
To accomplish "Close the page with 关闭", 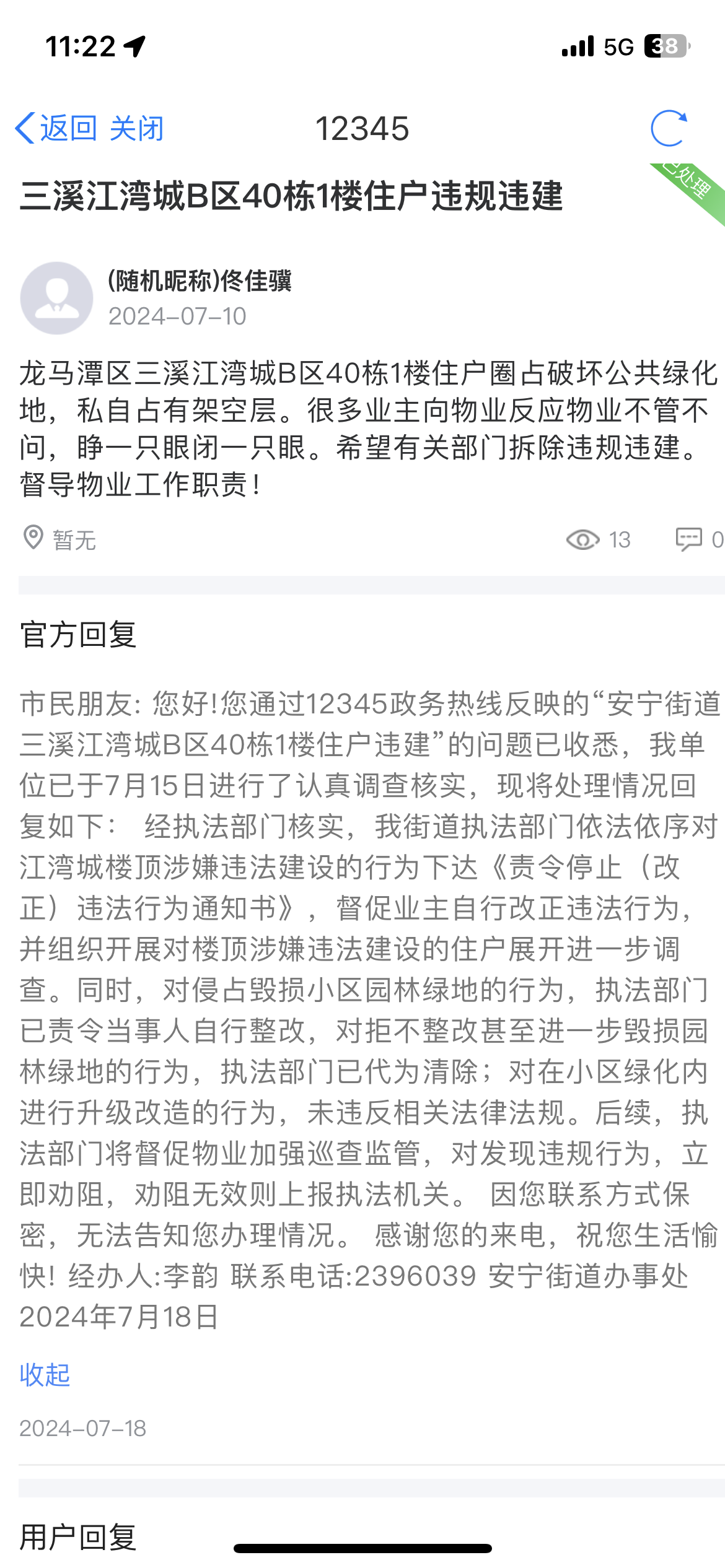I will coord(136,129).
